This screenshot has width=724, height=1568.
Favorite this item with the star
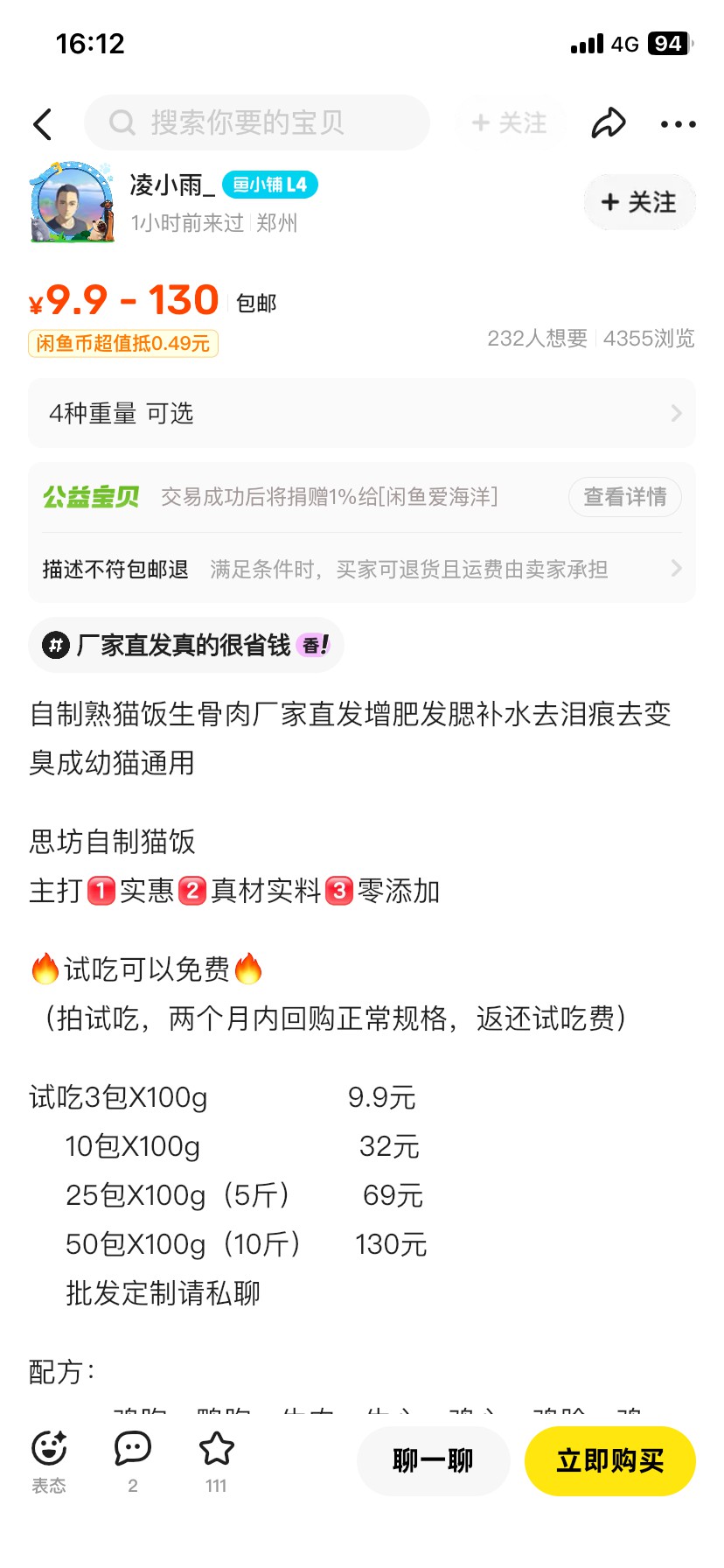pyautogui.click(x=216, y=1459)
